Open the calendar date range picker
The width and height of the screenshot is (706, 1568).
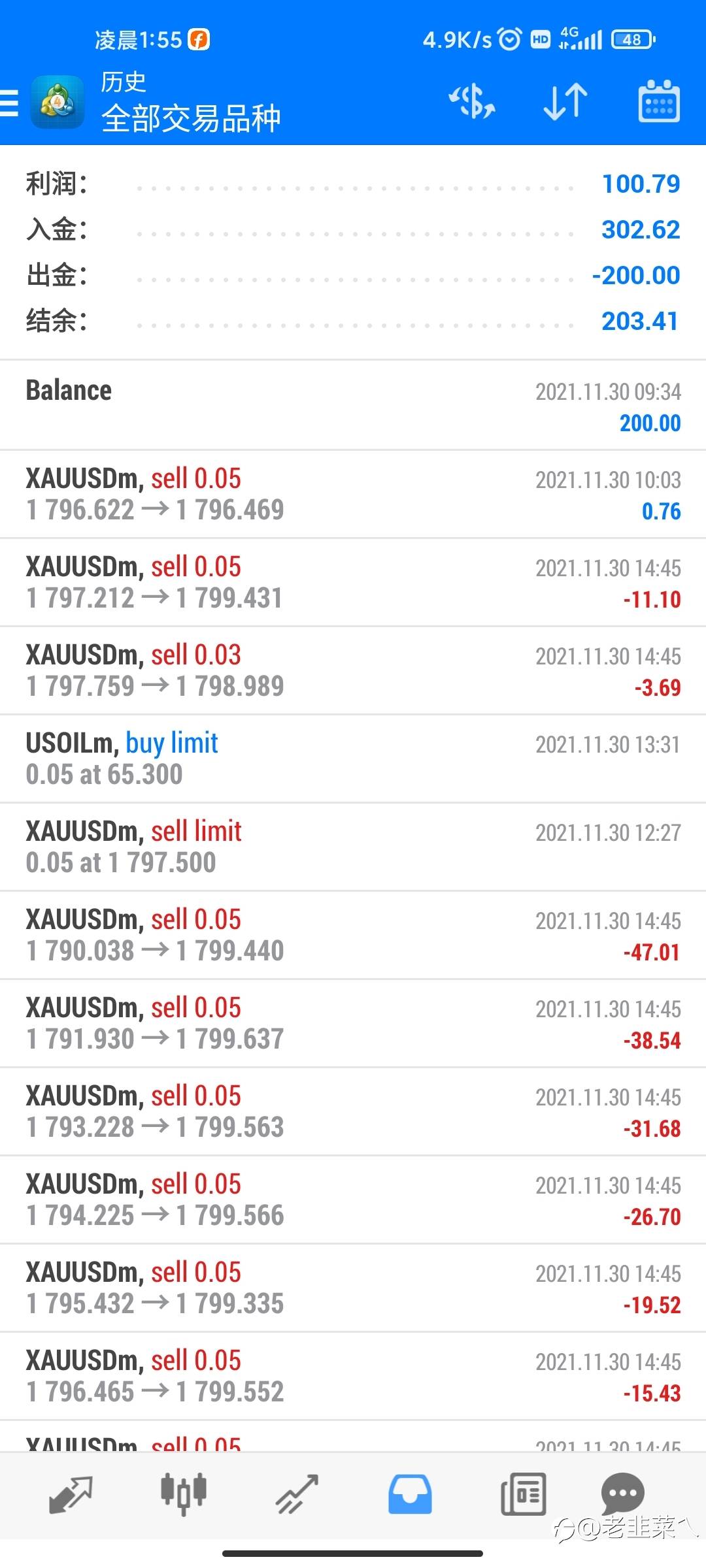pyautogui.click(x=658, y=102)
